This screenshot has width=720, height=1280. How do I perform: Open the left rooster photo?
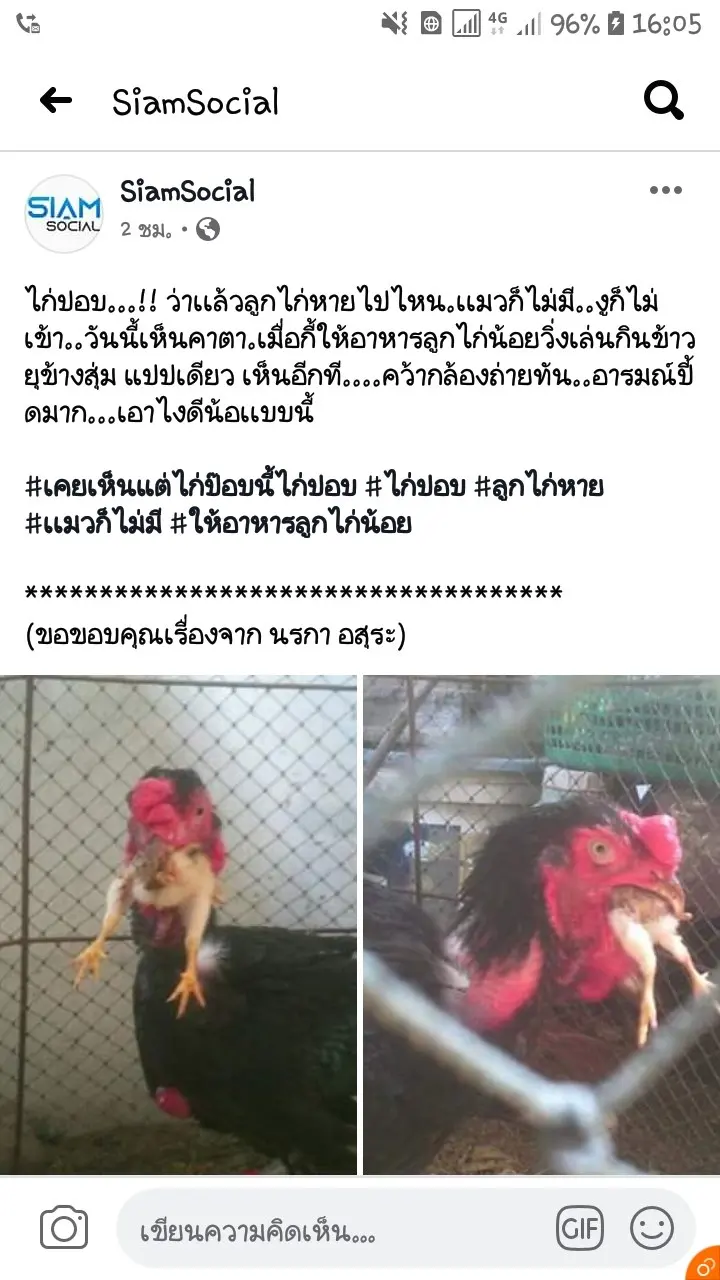tap(178, 925)
